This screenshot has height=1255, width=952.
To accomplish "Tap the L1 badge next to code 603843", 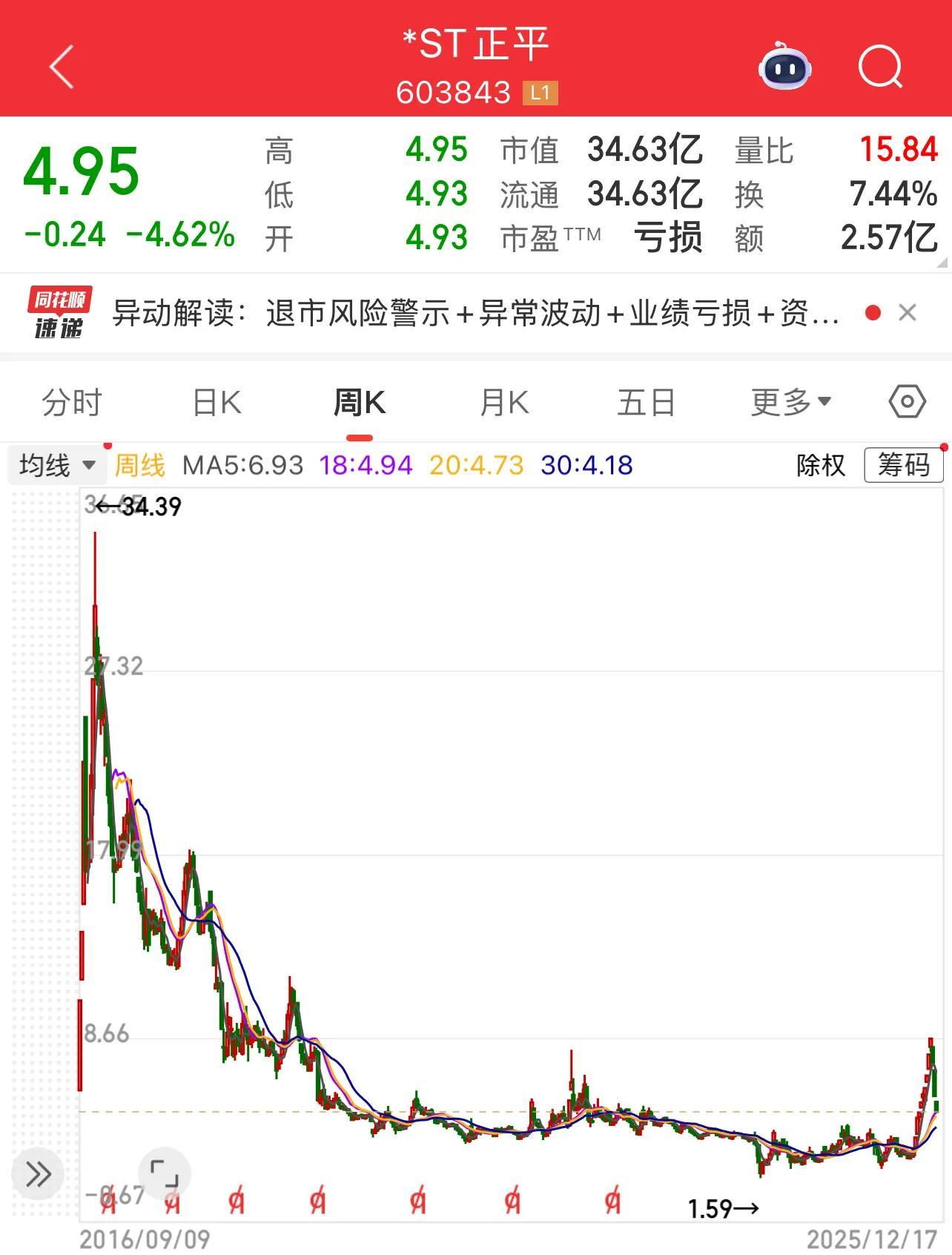I will (x=541, y=93).
